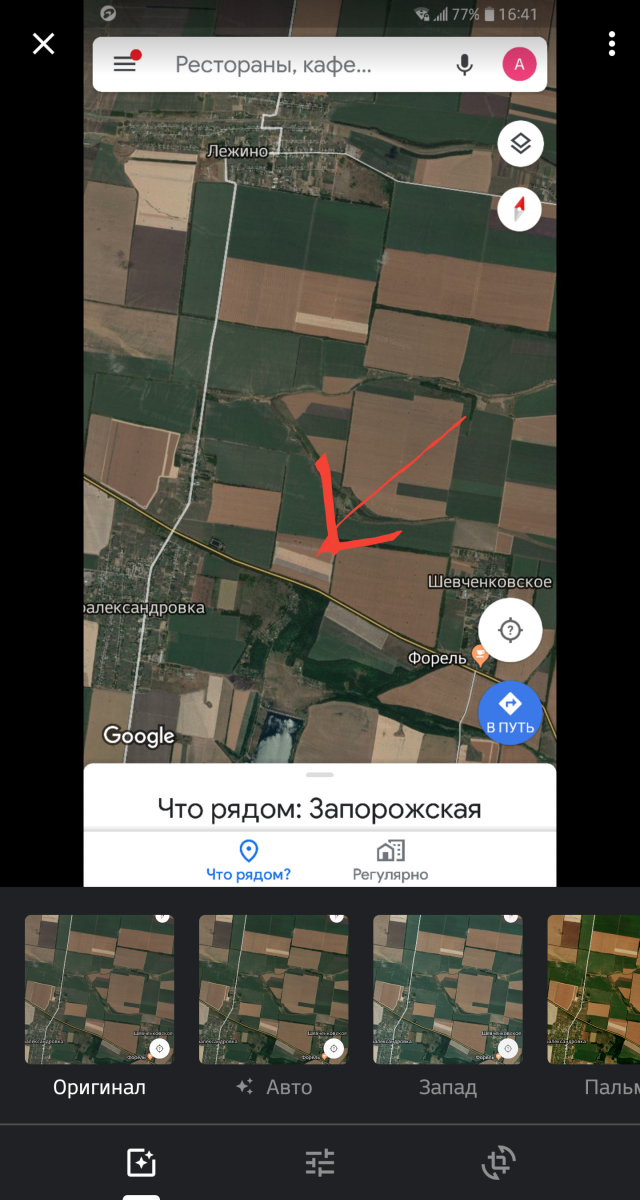Open the overflow menu

tap(611, 44)
